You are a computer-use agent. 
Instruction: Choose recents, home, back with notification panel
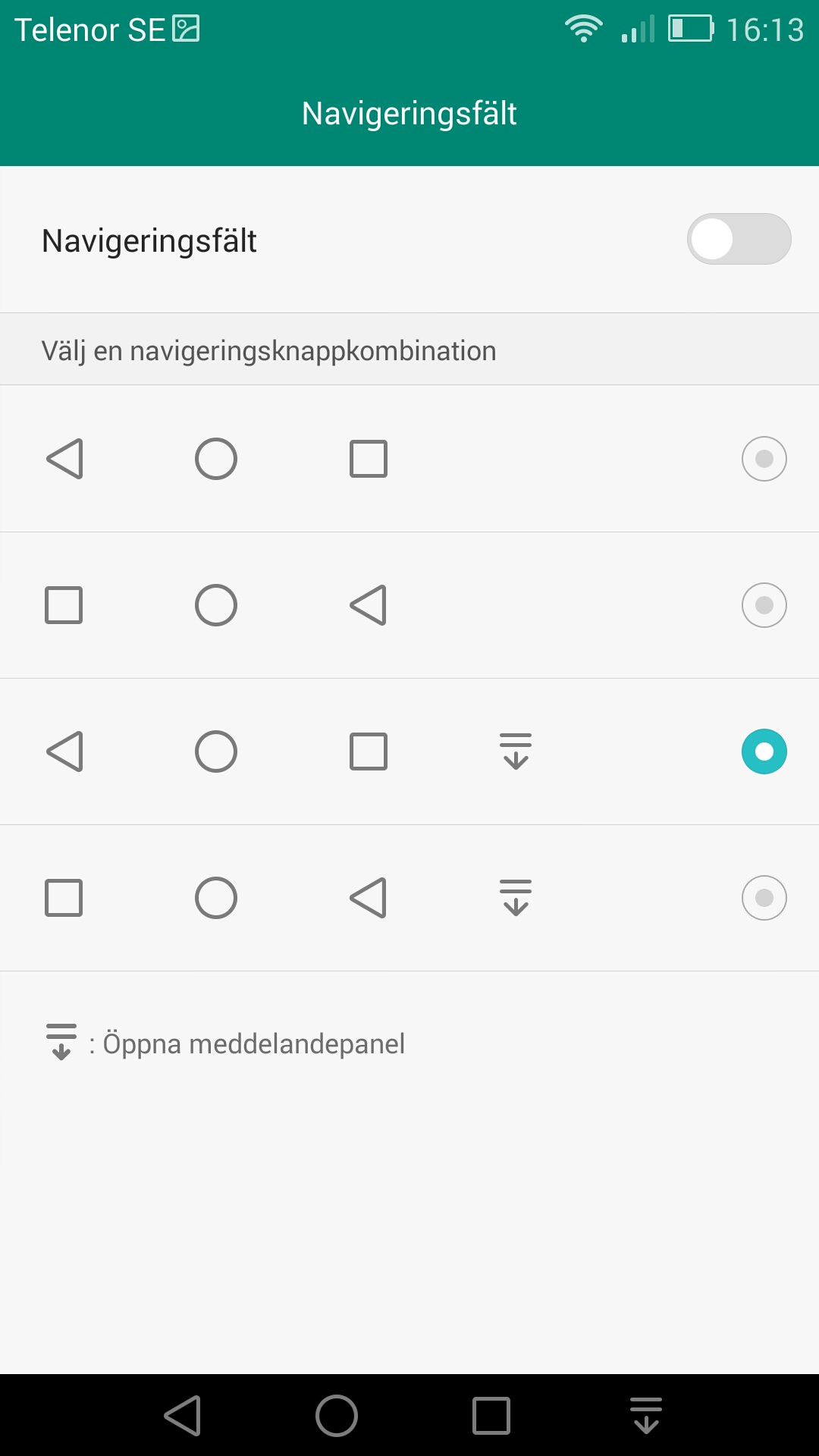pyautogui.click(x=764, y=898)
